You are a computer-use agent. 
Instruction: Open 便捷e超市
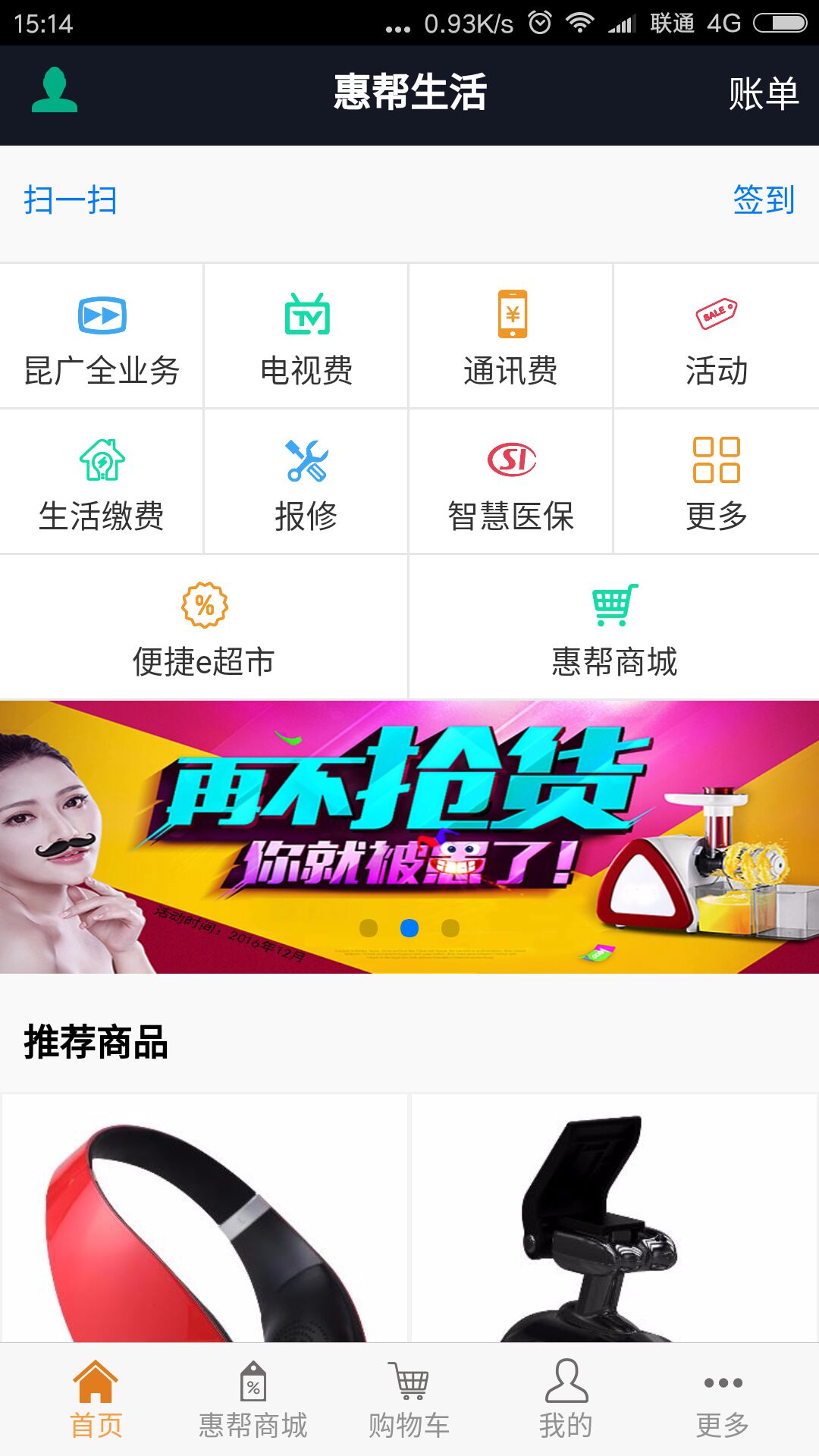tap(203, 628)
